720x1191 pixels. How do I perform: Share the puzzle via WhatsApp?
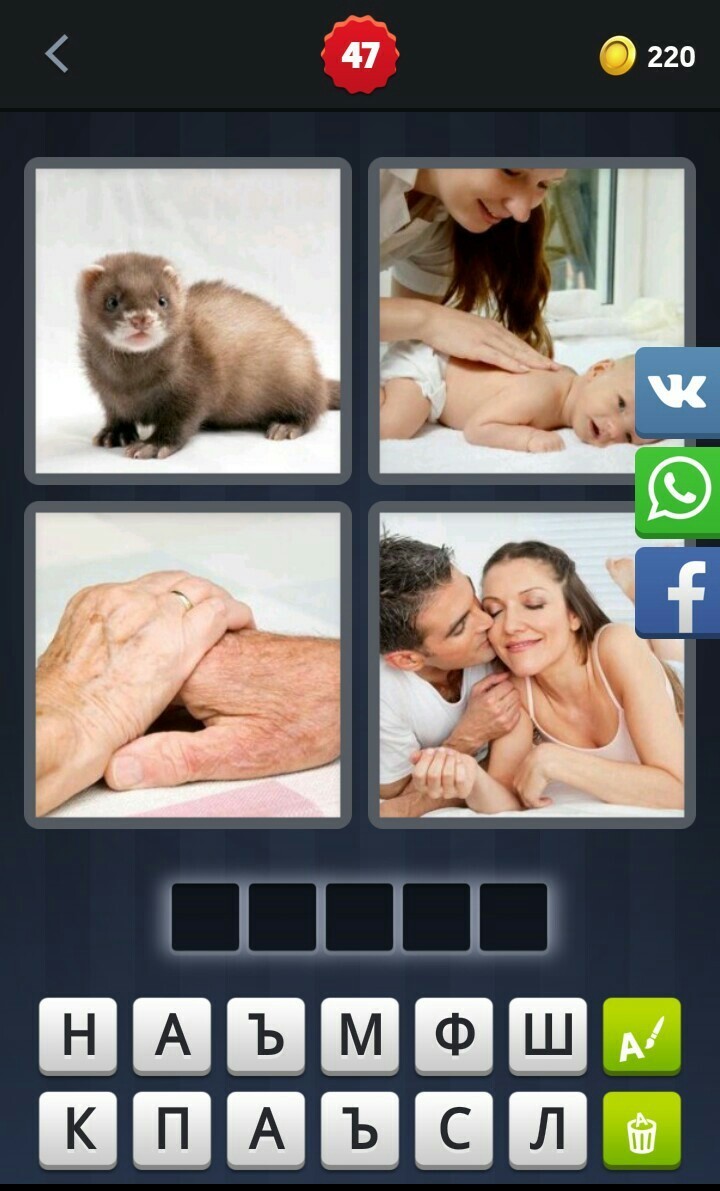click(677, 492)
